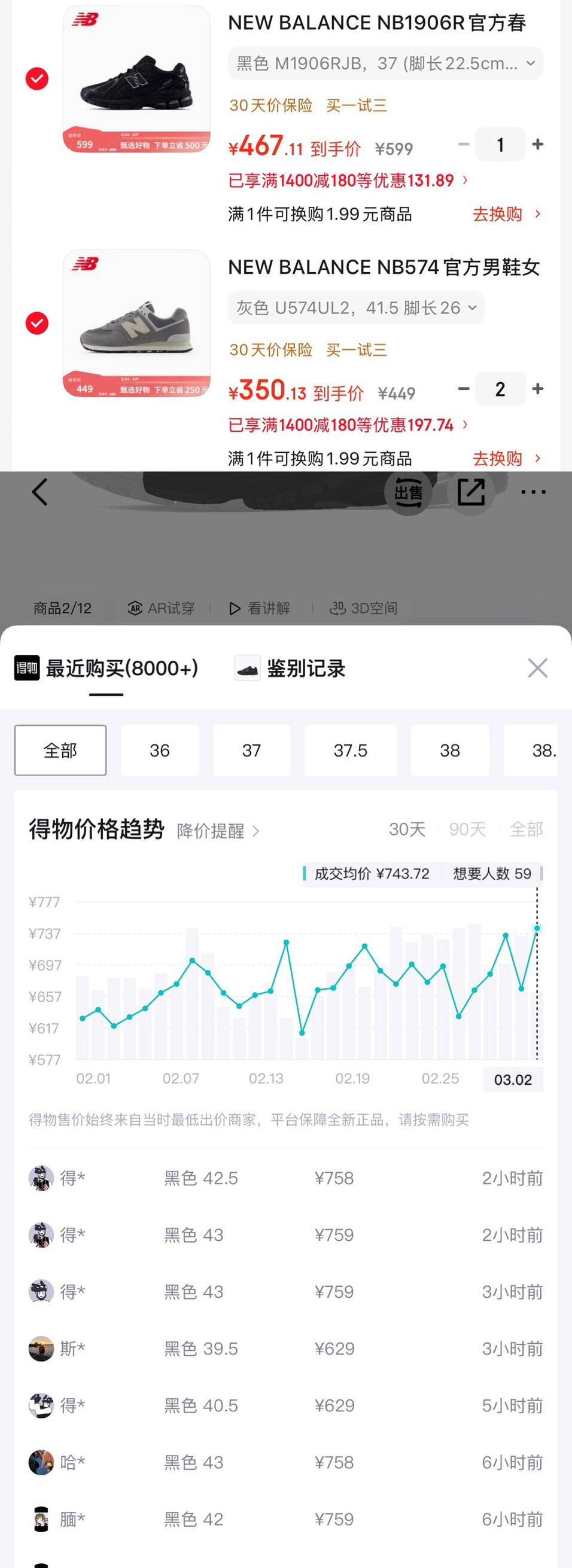Deselect the NB1906R cart item checkmark

pyautogui.click(x=36, y=78)
